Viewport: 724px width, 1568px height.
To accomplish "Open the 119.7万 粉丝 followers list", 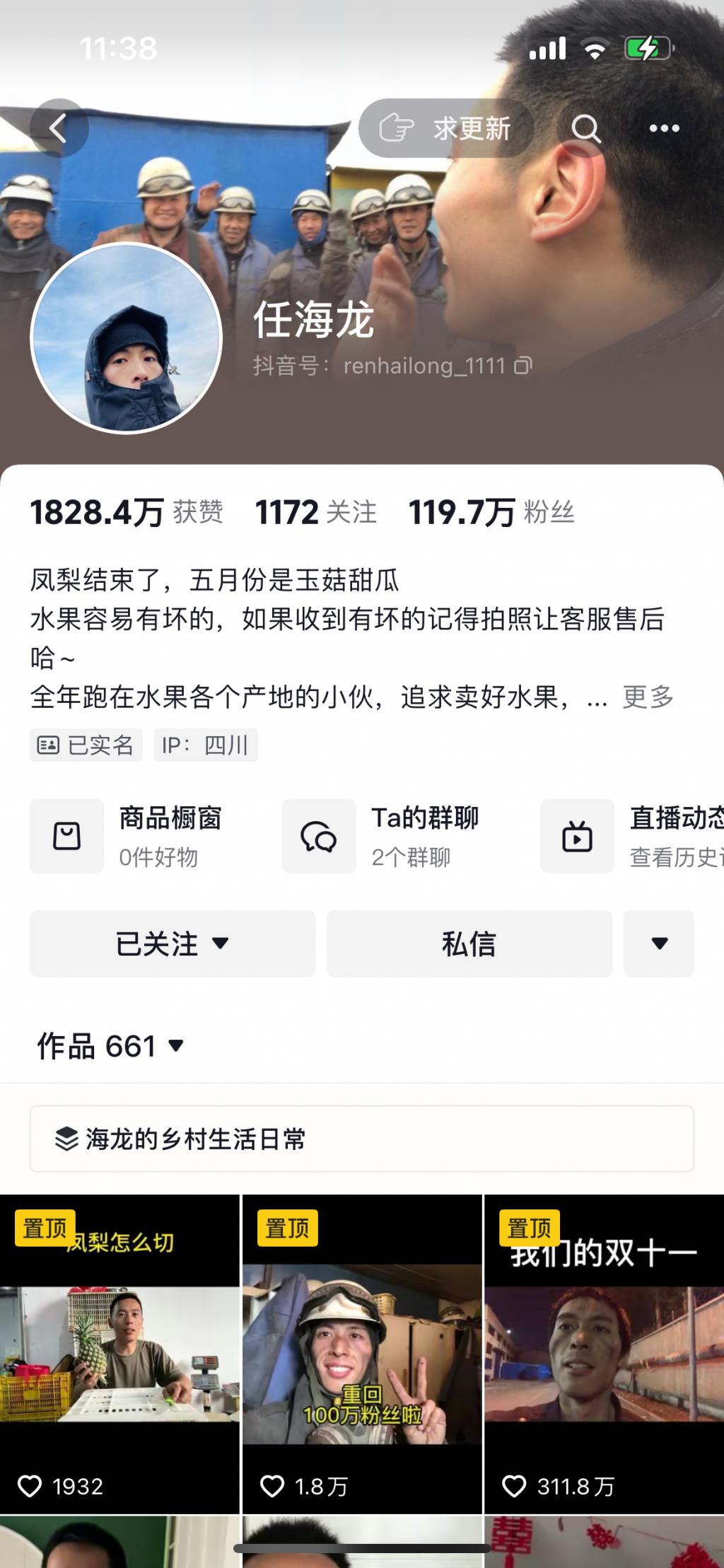I will point(491,512).
